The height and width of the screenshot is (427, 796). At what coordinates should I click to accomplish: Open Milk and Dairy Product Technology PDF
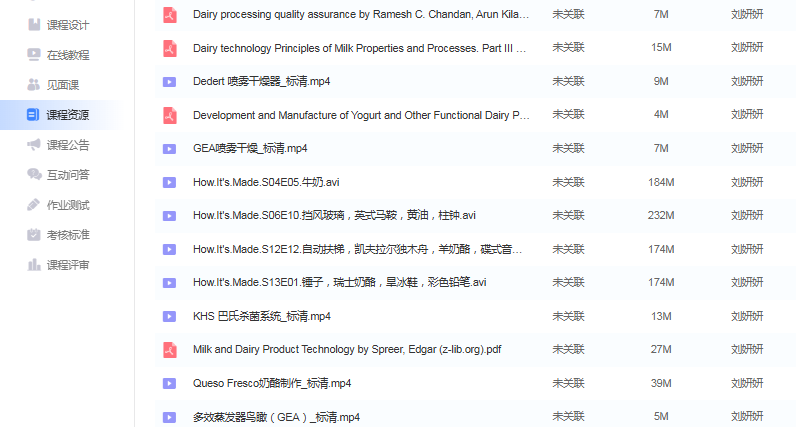347,349
